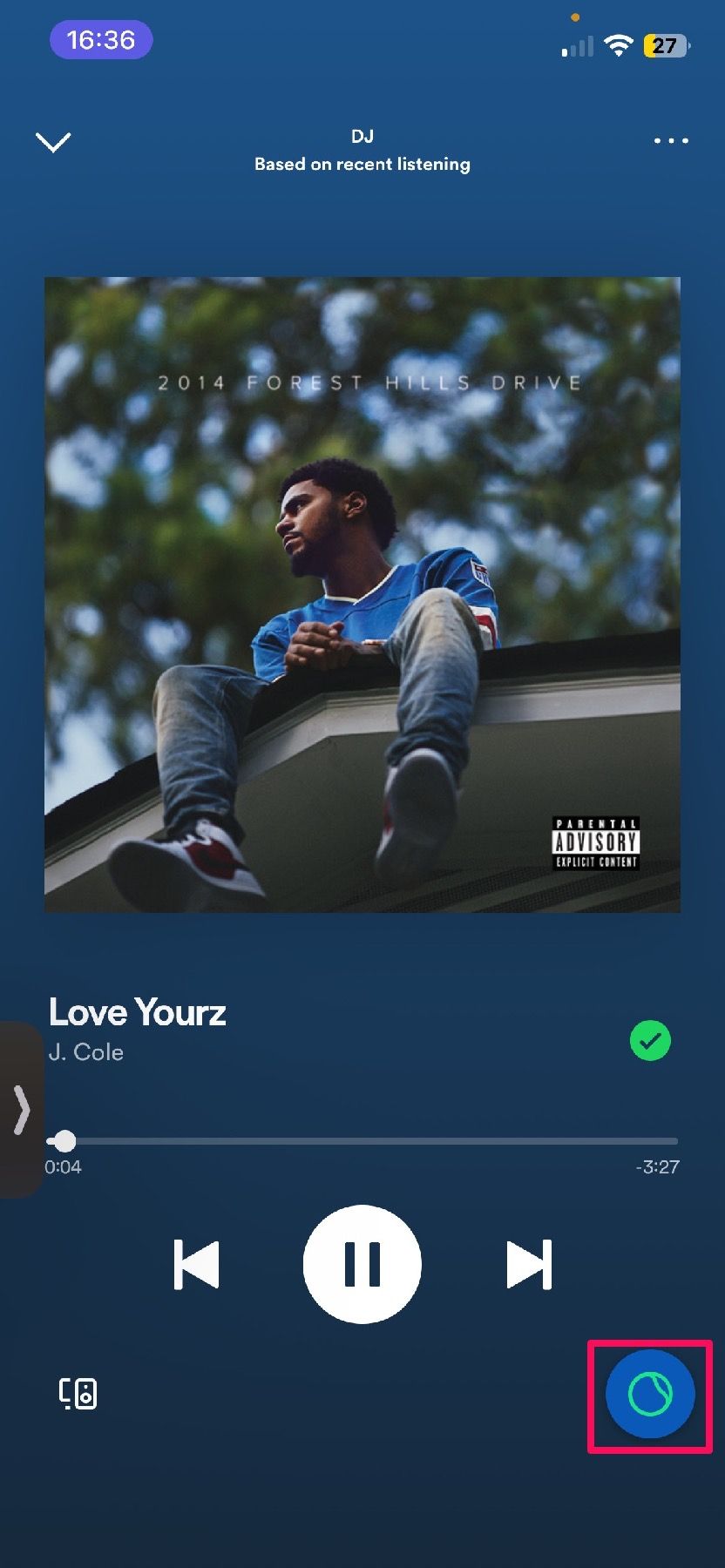Image resolution: width=725 pixels, height=1568 pixels.
Task: Tap the green checkmark saved icon
Action: pyautogui.click(x=650, y=1041)
